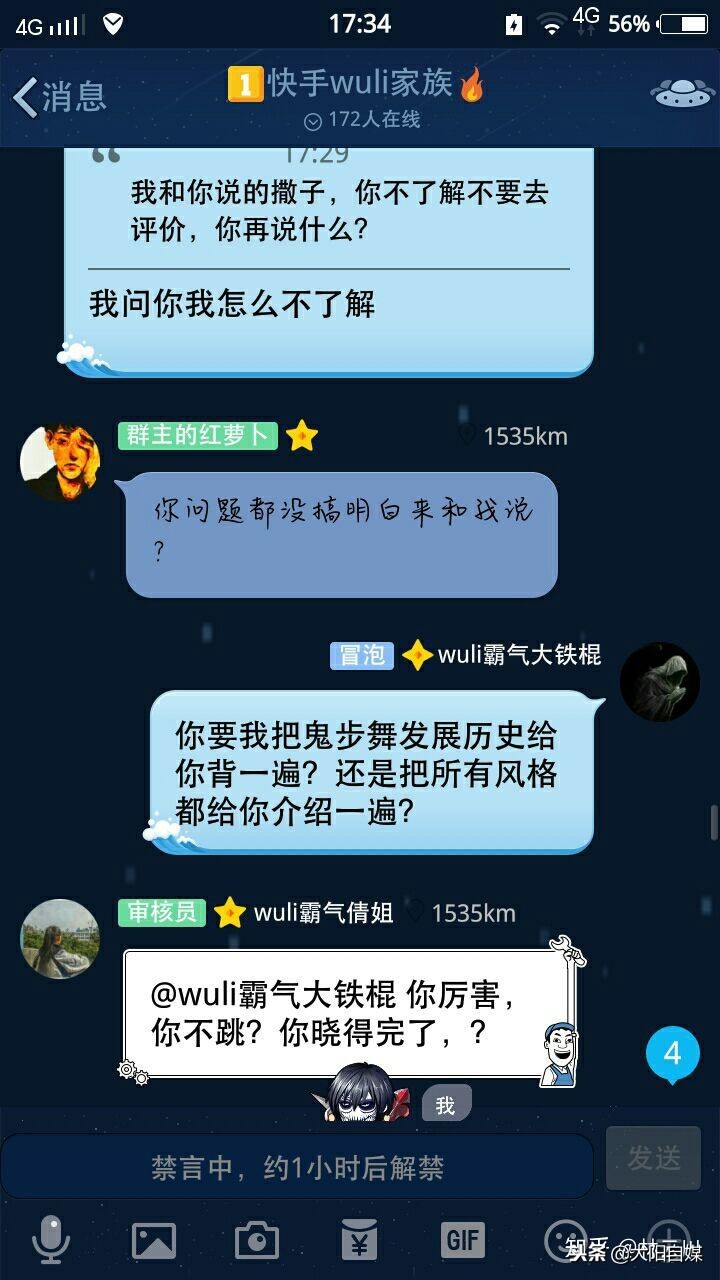
Task: Tap the back arrow to return to 消息
Action: click(x=24, y=92)
